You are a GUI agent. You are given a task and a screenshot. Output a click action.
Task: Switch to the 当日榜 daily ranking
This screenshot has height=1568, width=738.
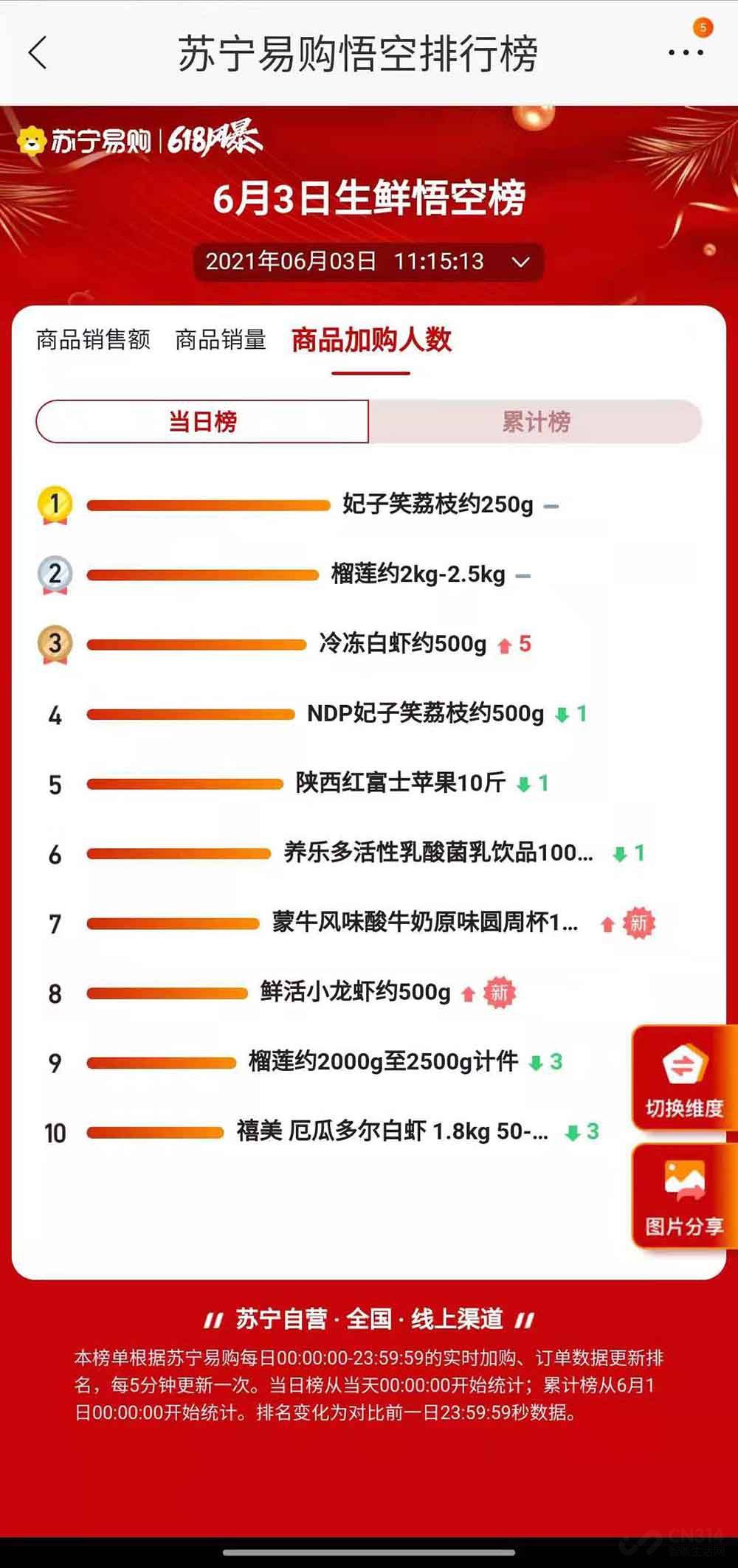click(203, 421)
